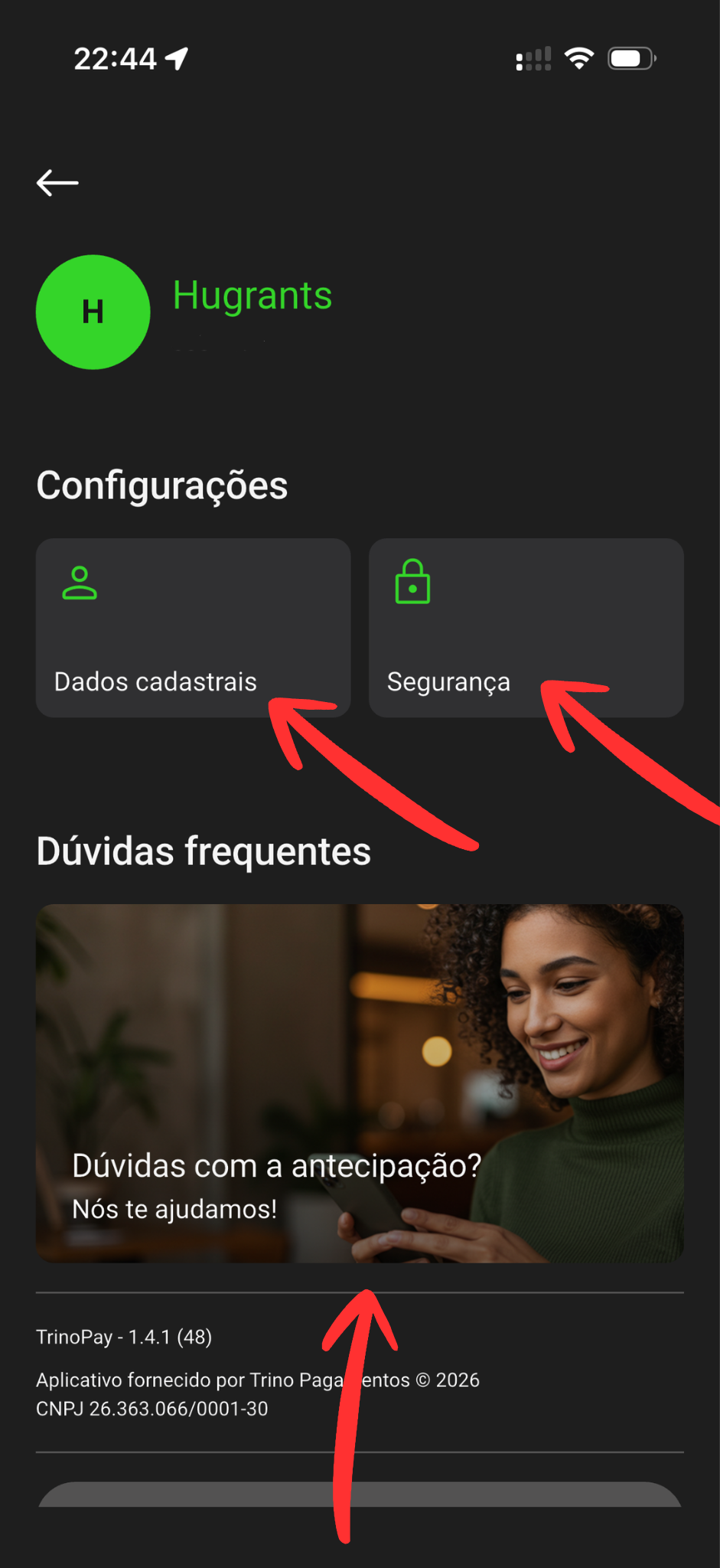Viewport: 720px width, 1568px height.
Task: Tap the Wi-Fi icon in the status bar
Action: click(579, 57)
